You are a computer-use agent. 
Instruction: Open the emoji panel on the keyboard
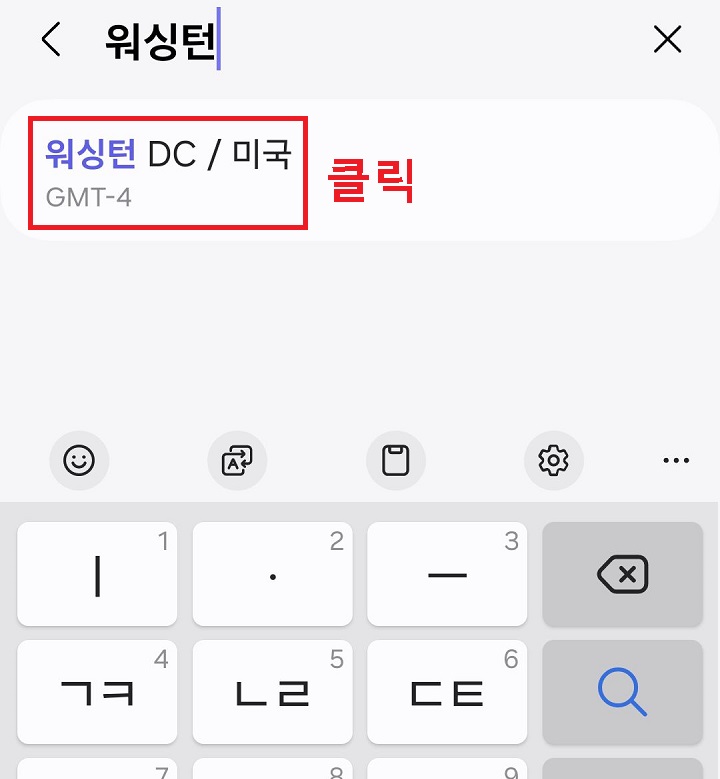tap(79, 461)
